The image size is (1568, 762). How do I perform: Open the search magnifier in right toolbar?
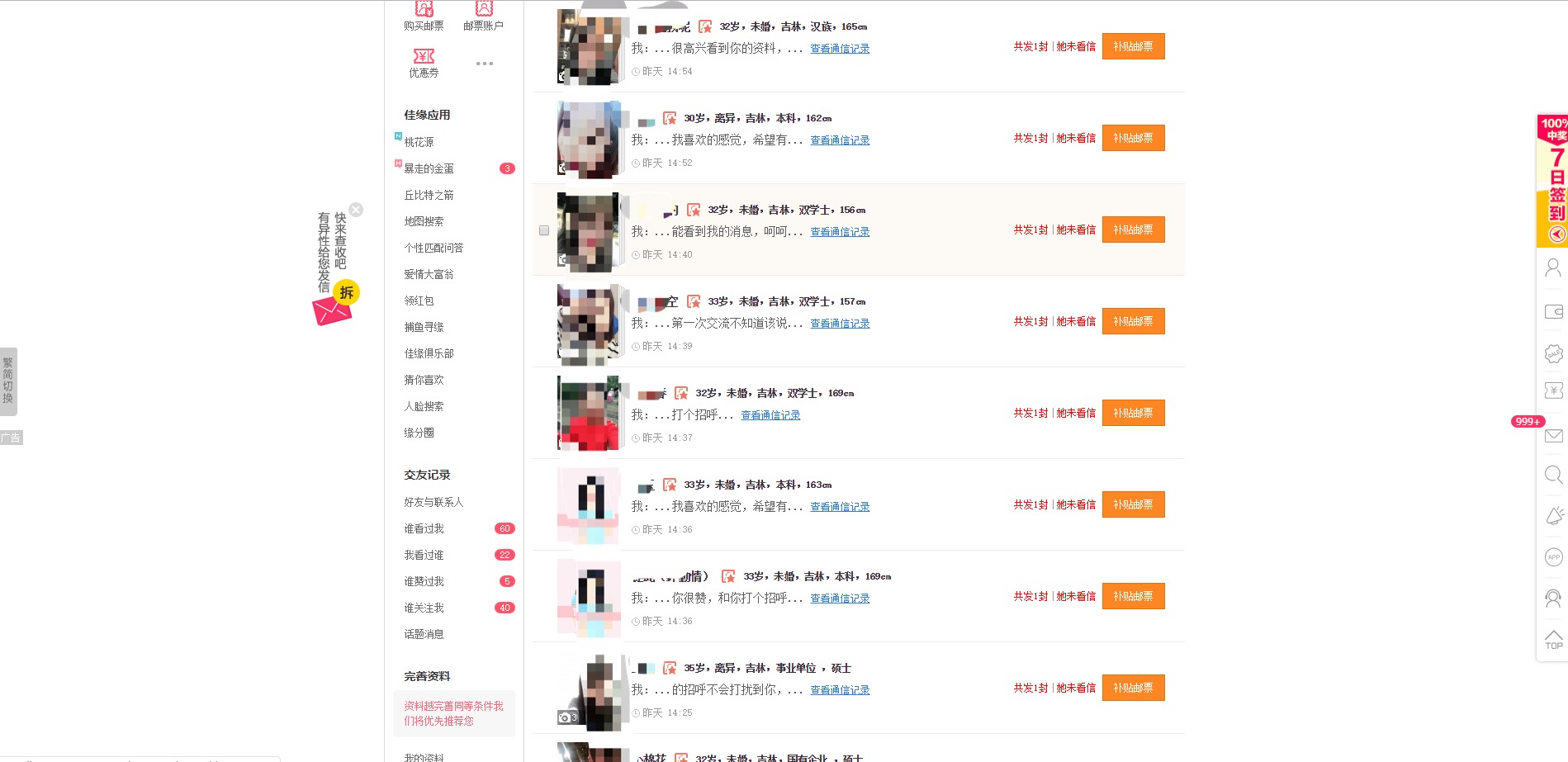pos(1553,475)
